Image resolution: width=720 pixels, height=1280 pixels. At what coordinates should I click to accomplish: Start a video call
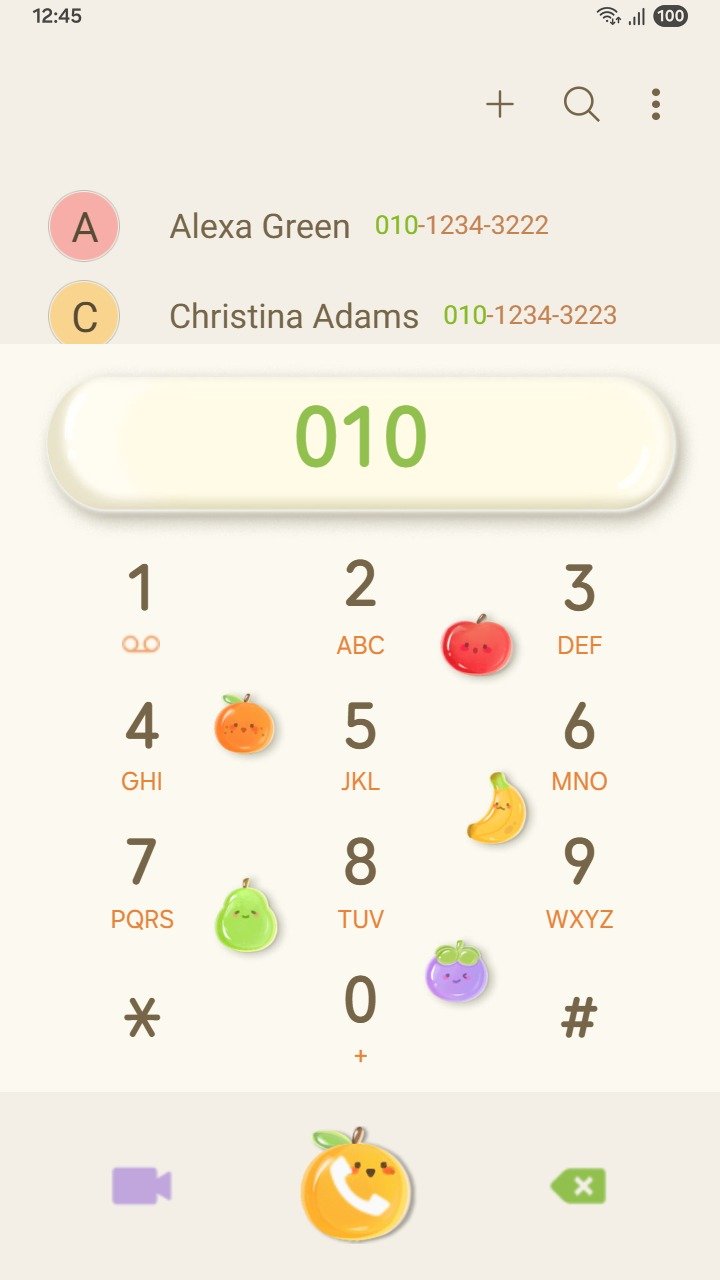(x=141, y=1186)
